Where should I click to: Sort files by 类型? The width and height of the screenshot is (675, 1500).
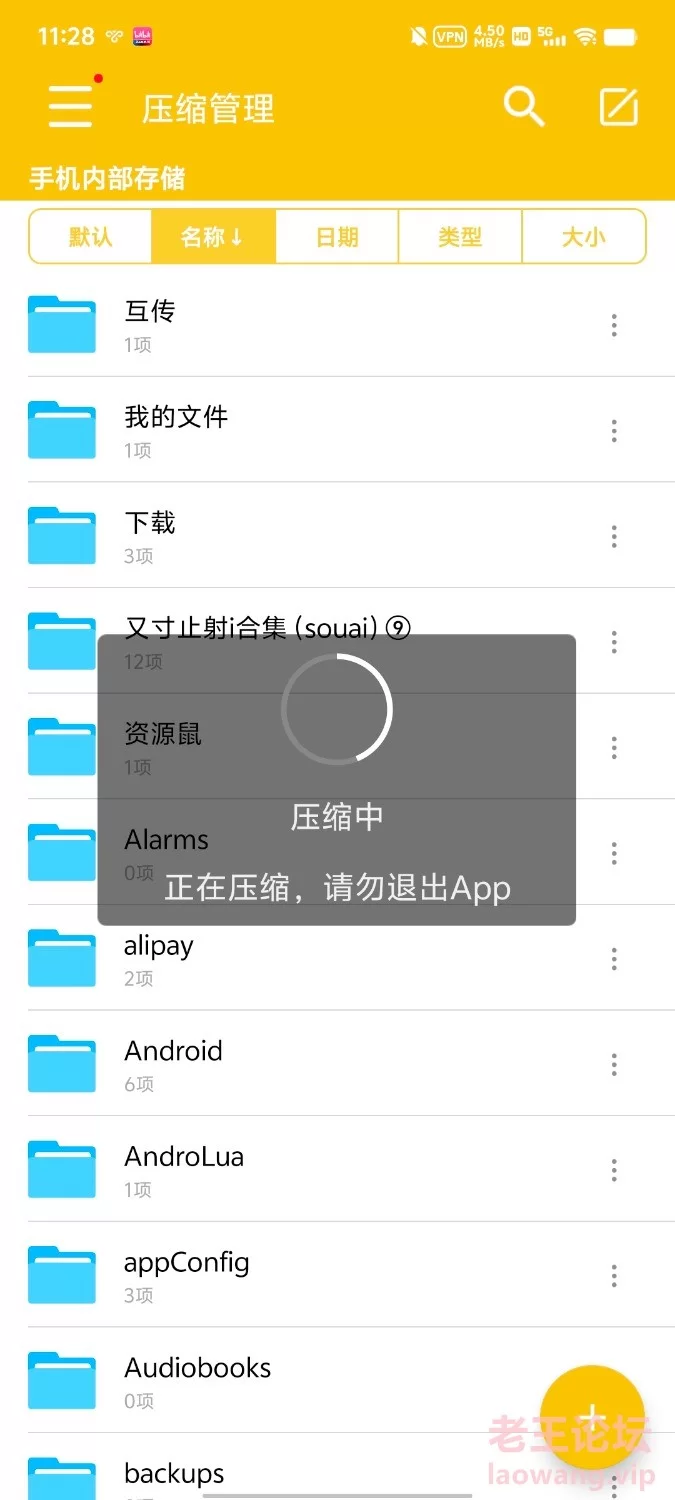[x=460, y=237]
